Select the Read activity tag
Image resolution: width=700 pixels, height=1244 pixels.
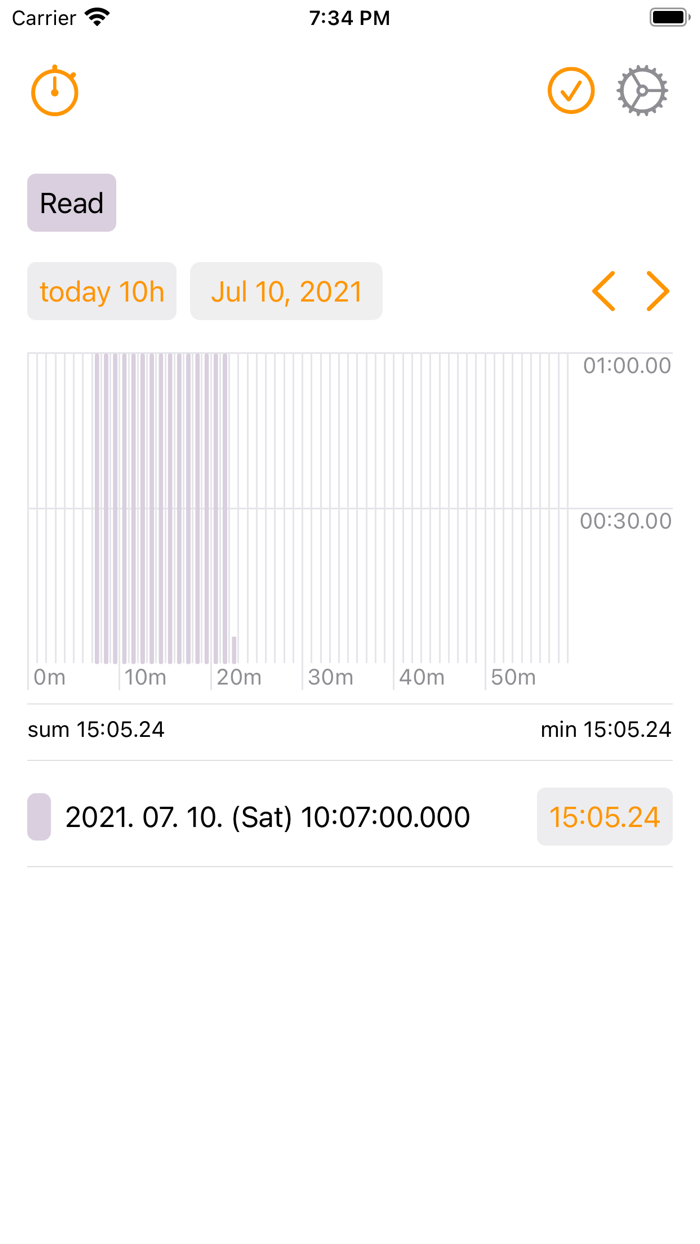[x=72, y=203]
